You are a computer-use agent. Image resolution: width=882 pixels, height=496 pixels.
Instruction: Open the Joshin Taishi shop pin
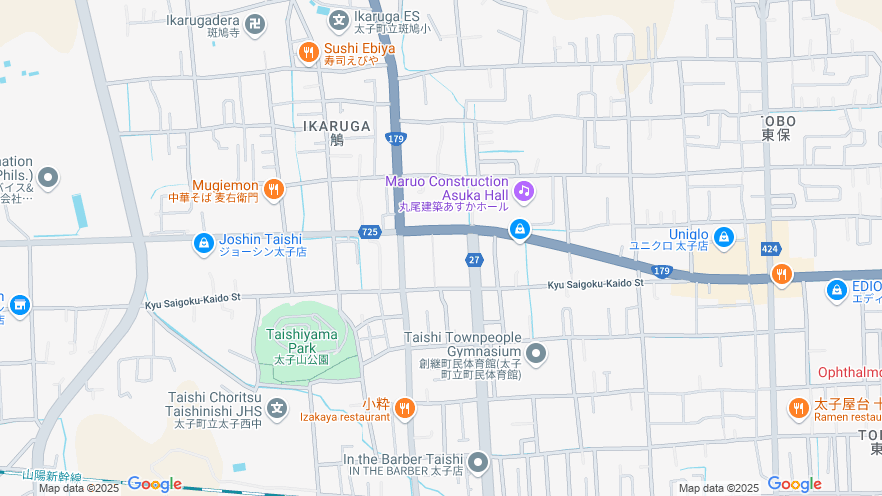tap(203, 242)
